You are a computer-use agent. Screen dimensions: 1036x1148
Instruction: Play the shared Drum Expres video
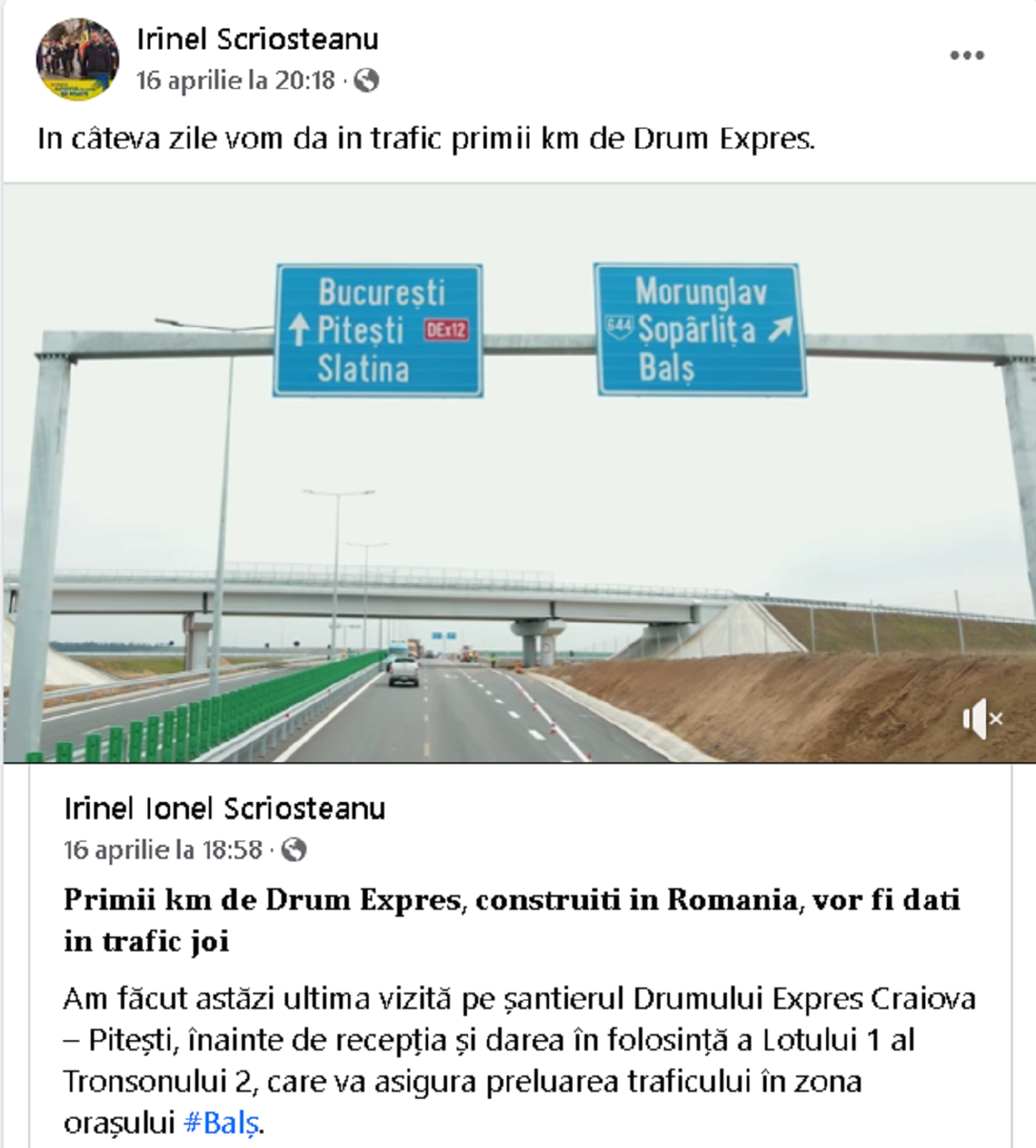pyautogui.click(x=518, y=473)
